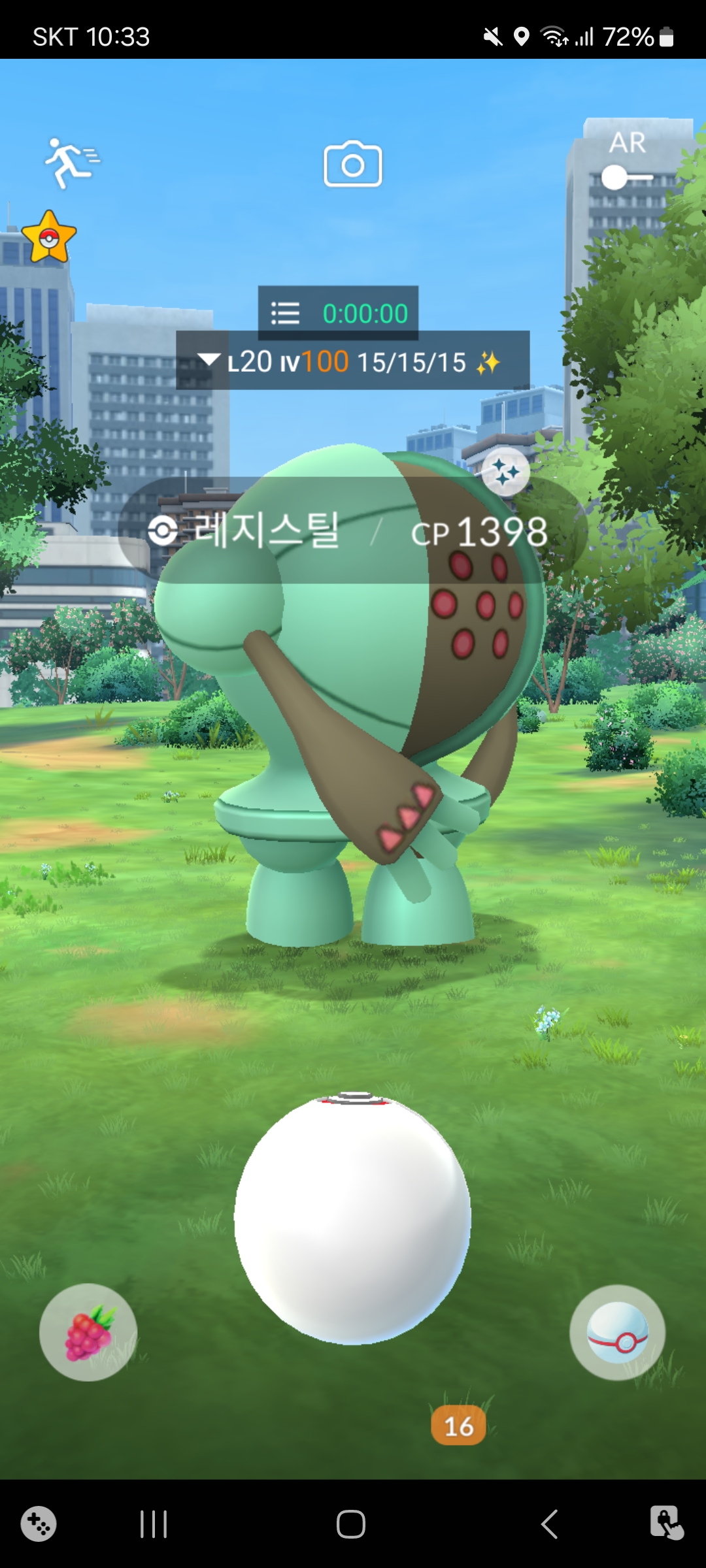The image size is (706, 1568).
Task: Tap the touch-lock icon in navigation bar
Action: (x=666, y=1523)
